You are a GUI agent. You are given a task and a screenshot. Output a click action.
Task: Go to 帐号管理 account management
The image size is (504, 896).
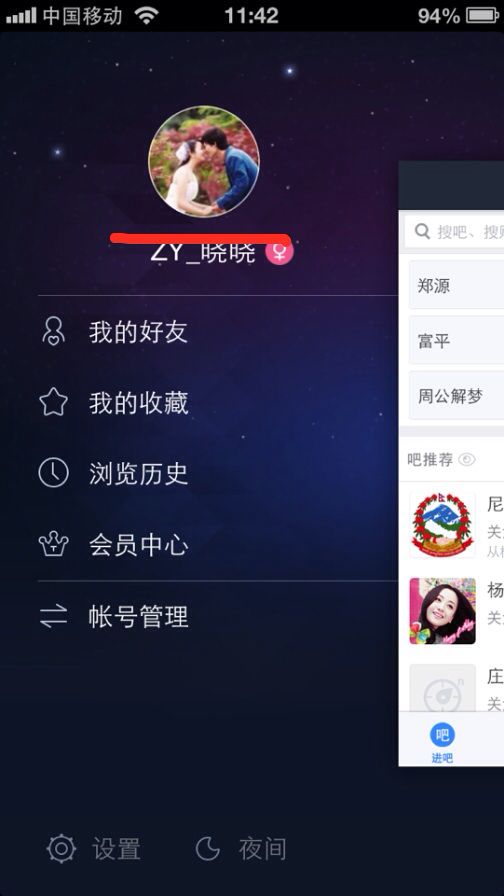[218, 617]
